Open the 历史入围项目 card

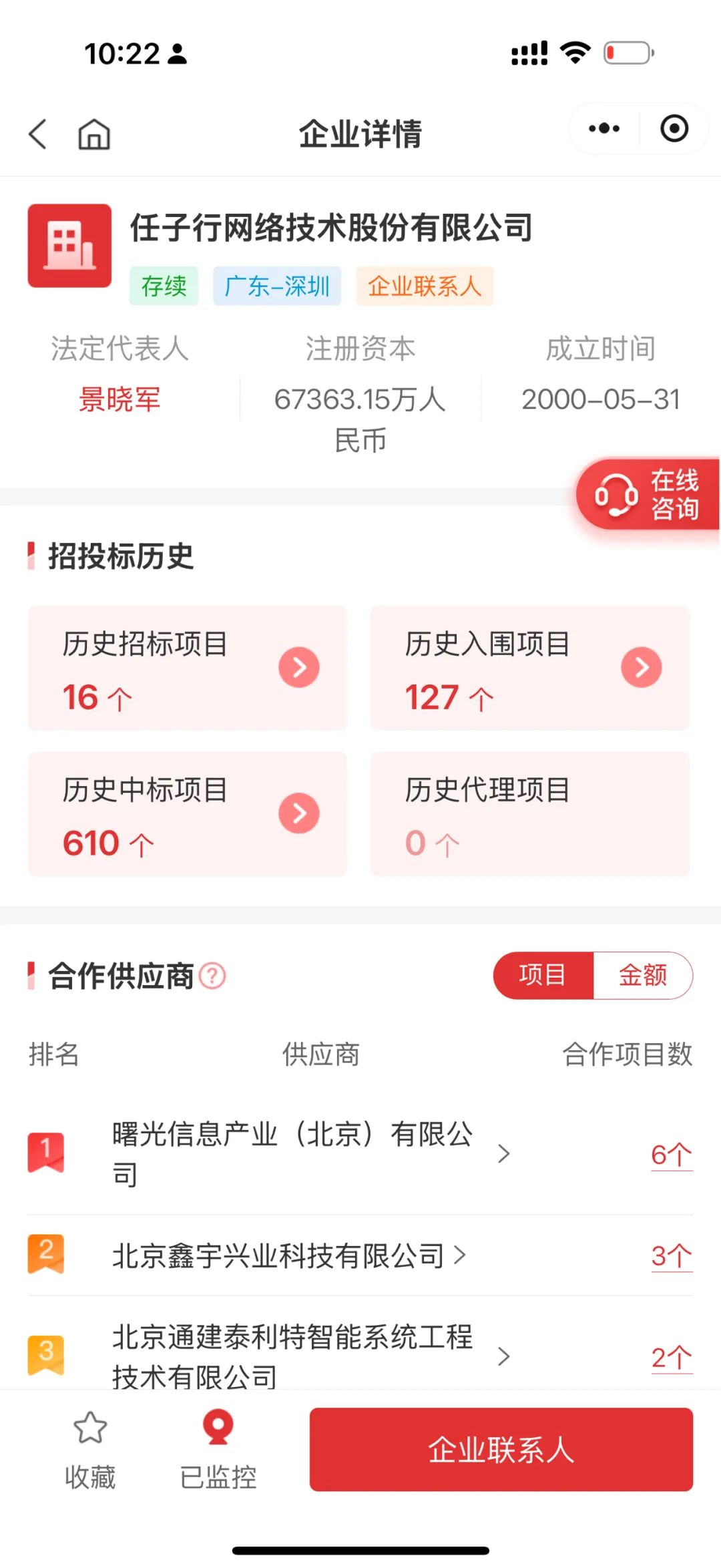[529, 668]
